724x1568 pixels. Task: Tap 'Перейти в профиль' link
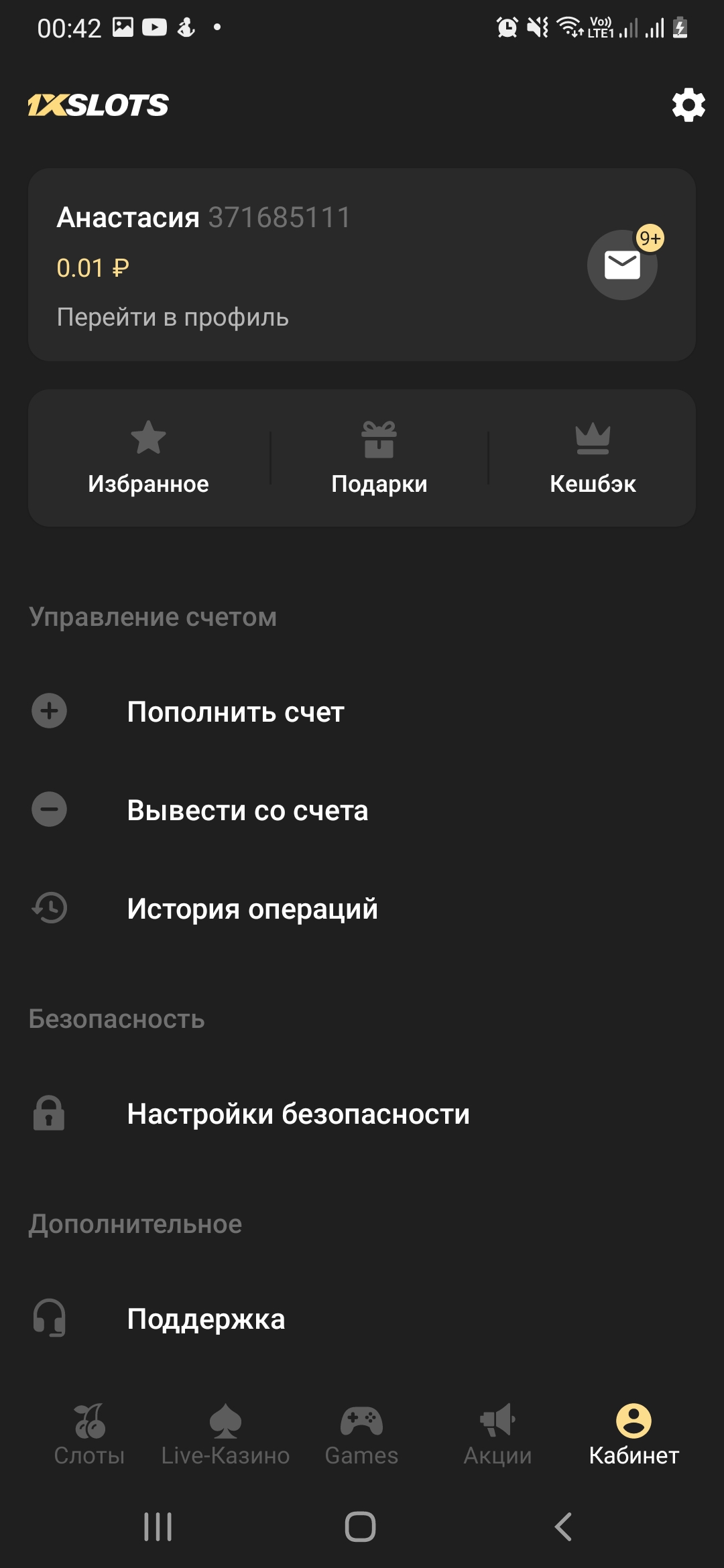click(x=173, y=317)
